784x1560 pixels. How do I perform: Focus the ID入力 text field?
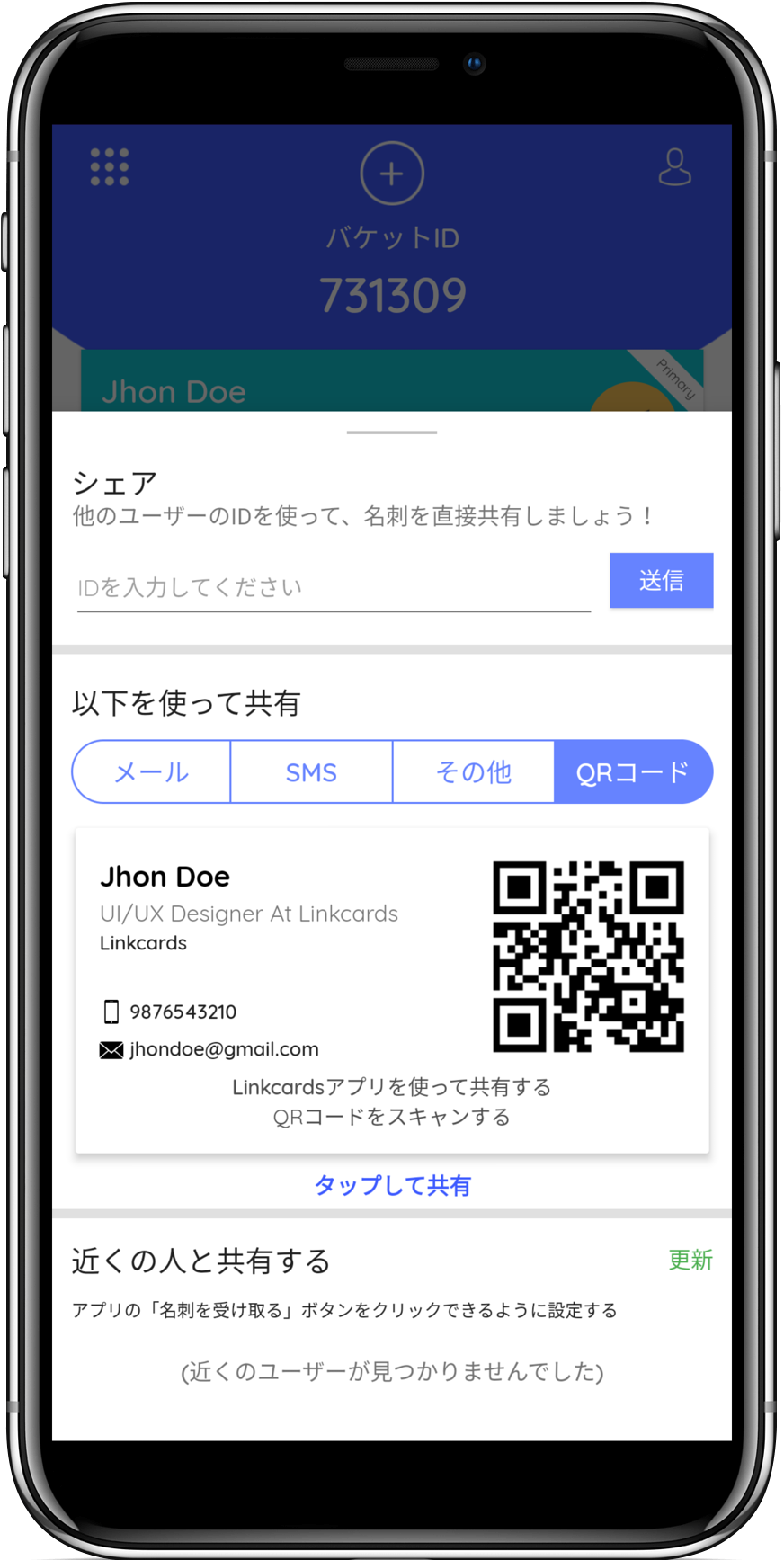[333, 587]
